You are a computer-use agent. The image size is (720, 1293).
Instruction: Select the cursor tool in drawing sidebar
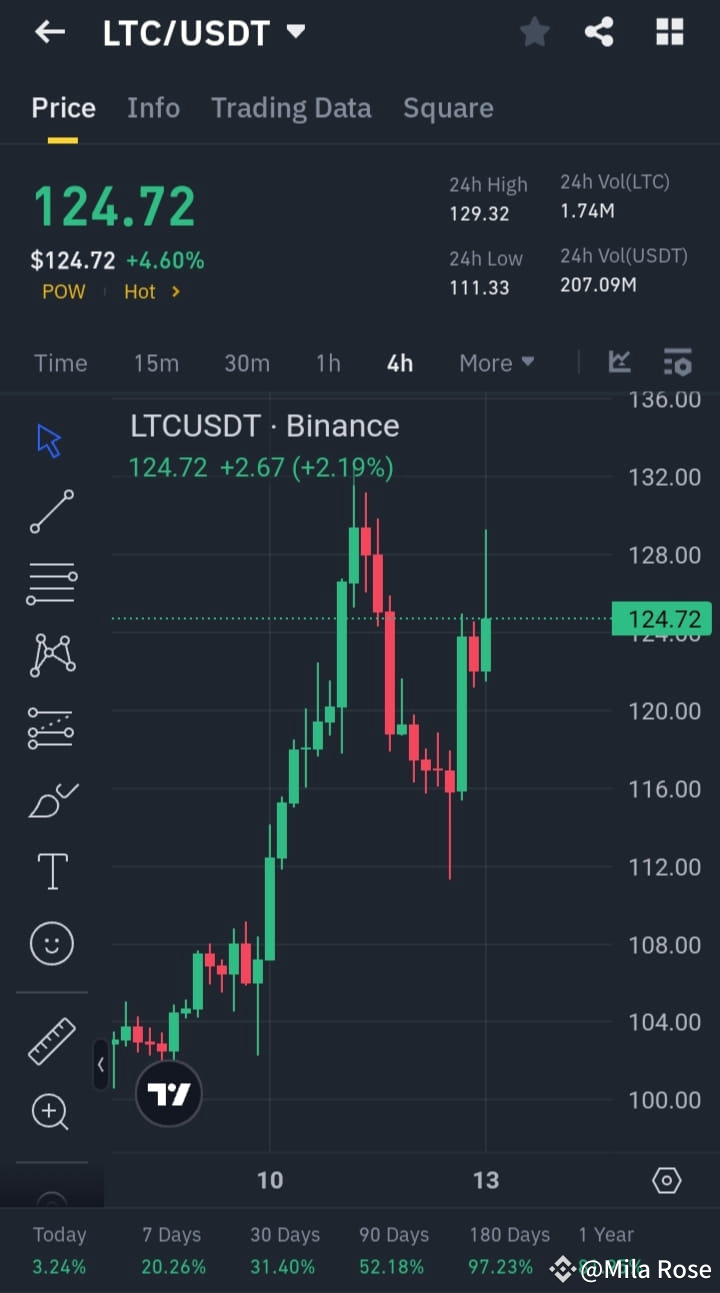click(50, 438)
